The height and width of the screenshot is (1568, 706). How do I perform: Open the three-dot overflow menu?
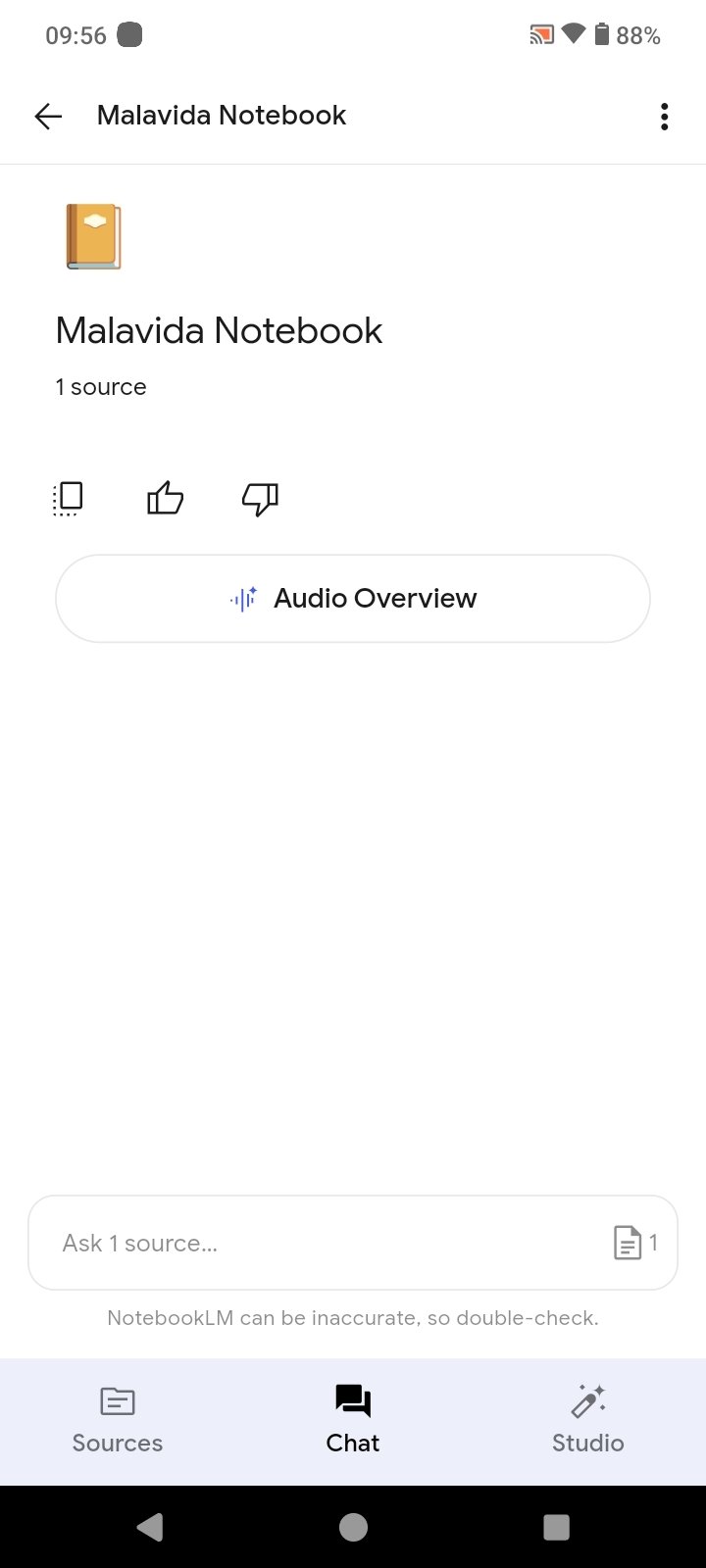pos(664,117)
